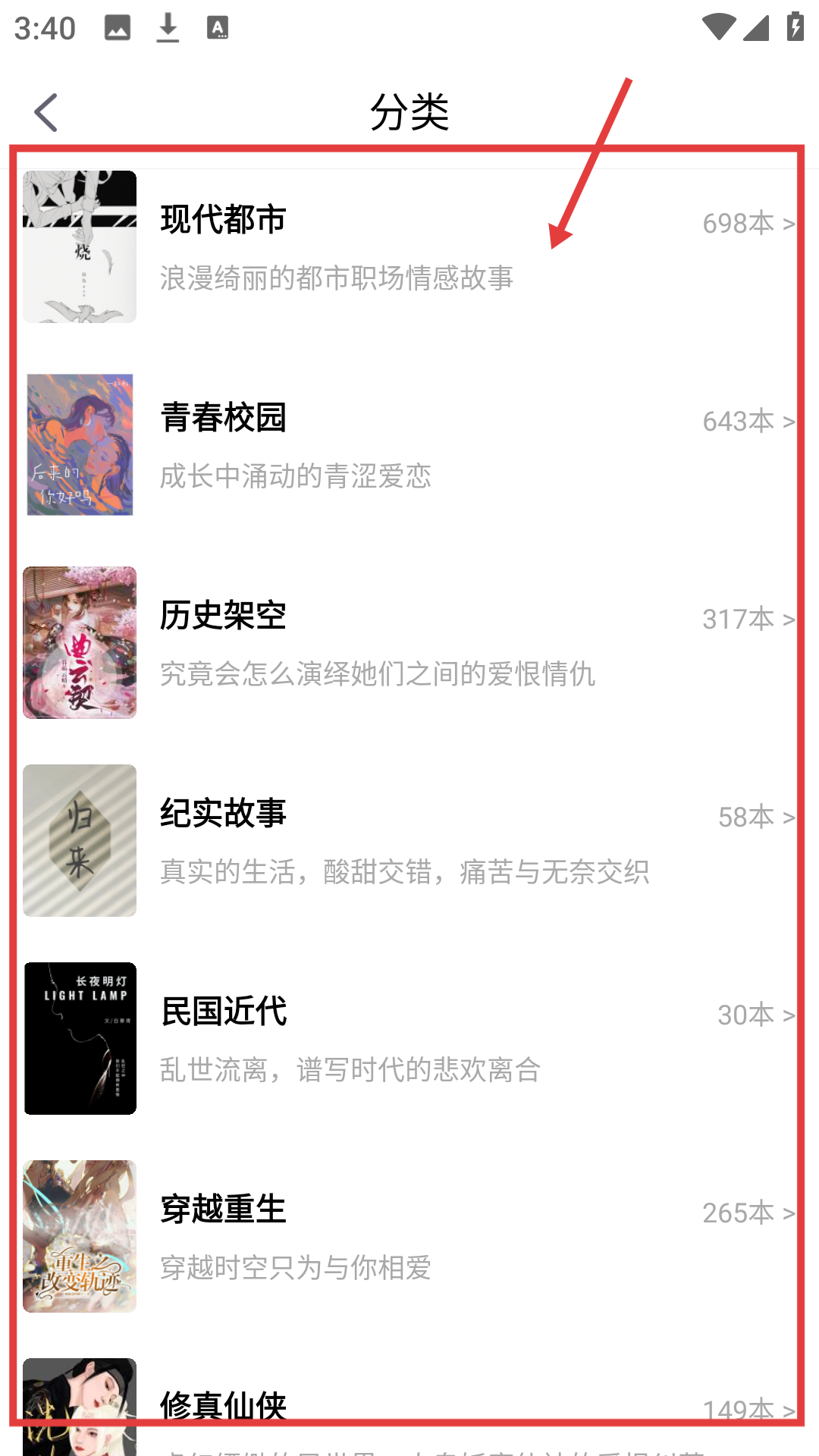Browse the 青春校园 category
Image resolution: width=819 pixels, height=1456 pixels.
pos(409,445)
